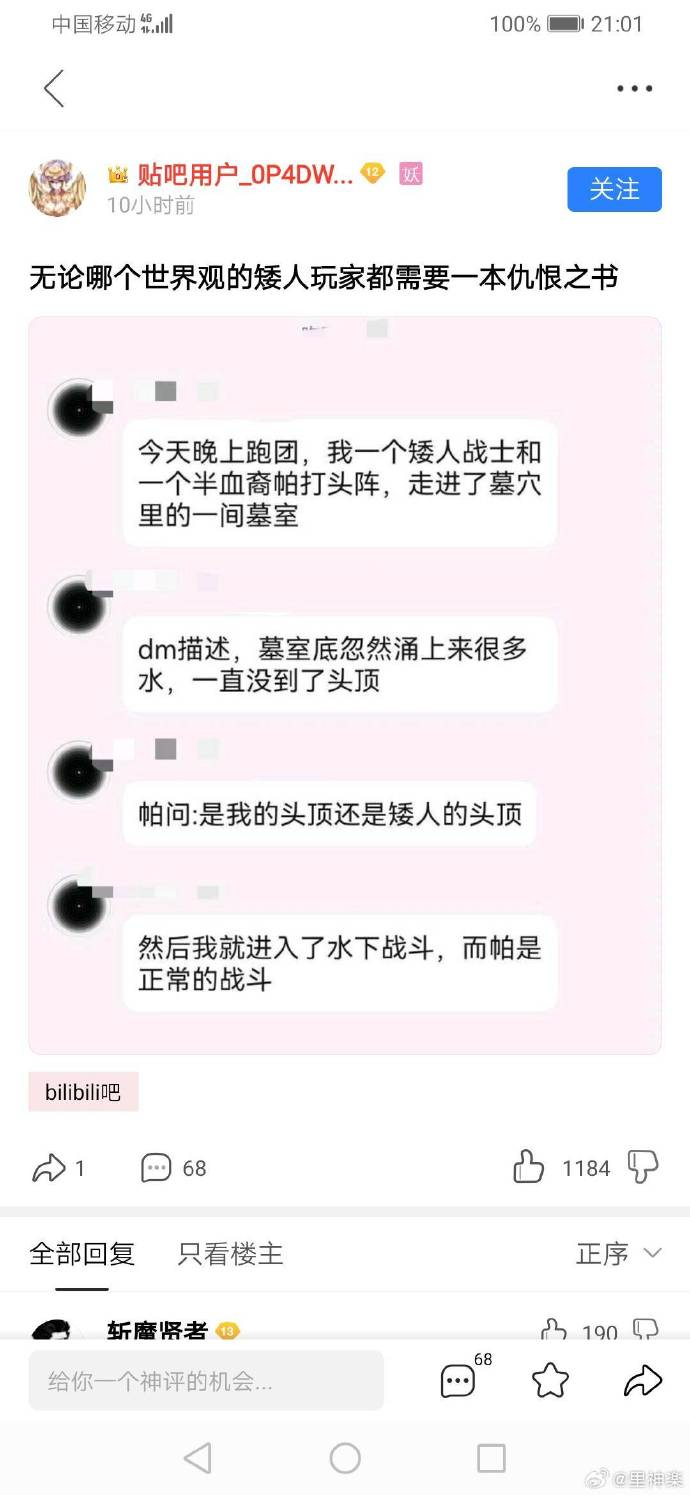Open the chat screenshot image in the post
The width and height of the screenshot is (690, 1495).
tap(344, 685)
